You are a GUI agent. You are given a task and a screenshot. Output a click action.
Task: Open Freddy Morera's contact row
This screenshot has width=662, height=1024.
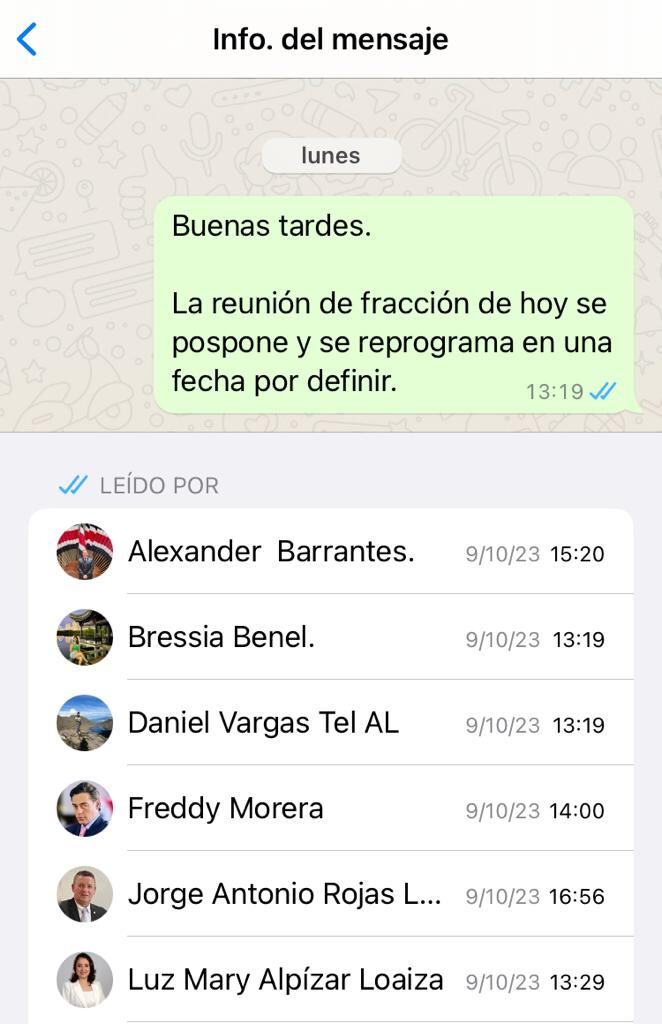click(330, 809)
